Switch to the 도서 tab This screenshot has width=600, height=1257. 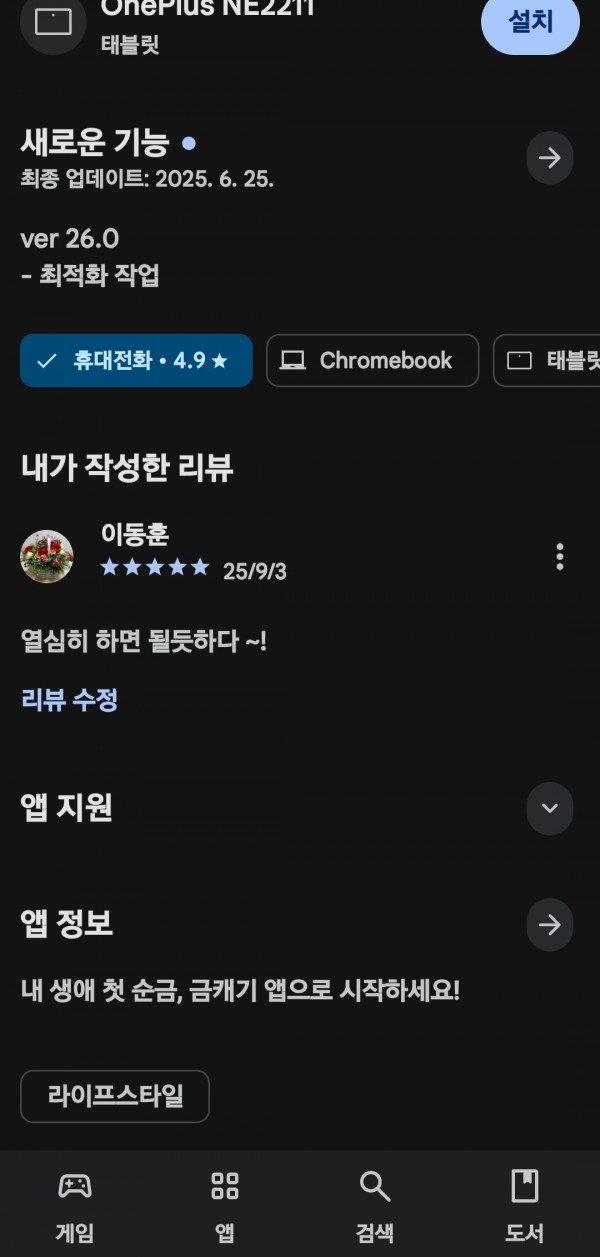click(525, 1206)
